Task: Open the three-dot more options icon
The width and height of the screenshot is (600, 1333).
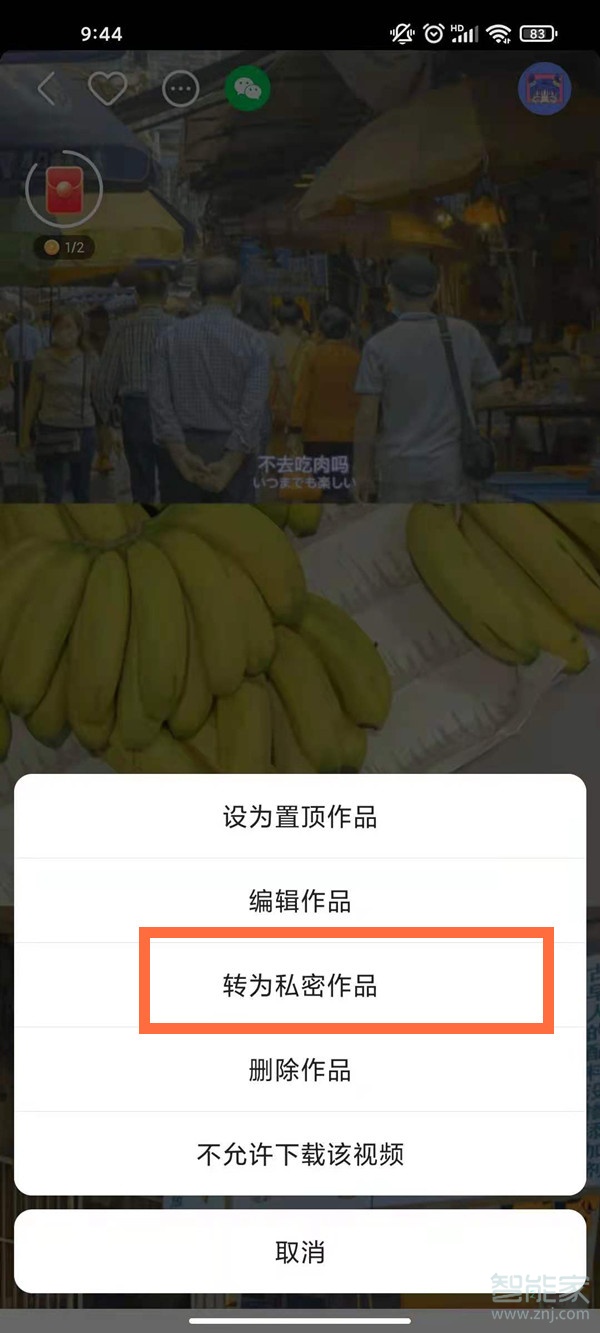Action: coord(180,89)
